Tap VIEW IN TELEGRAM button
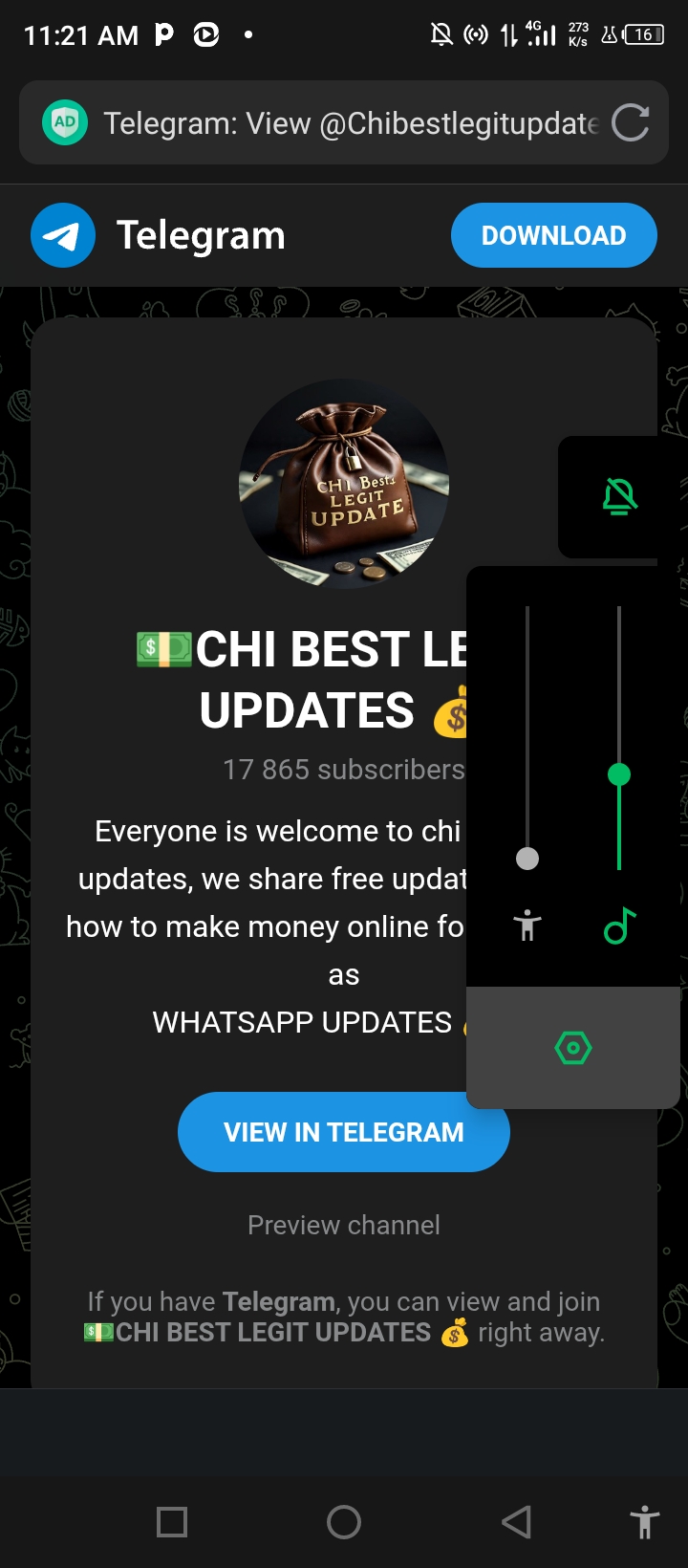 pos(343,1132)
